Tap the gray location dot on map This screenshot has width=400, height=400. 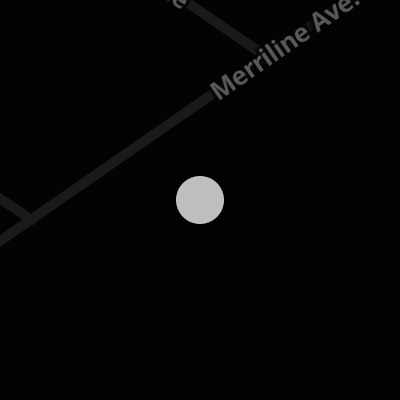(200, 200)
